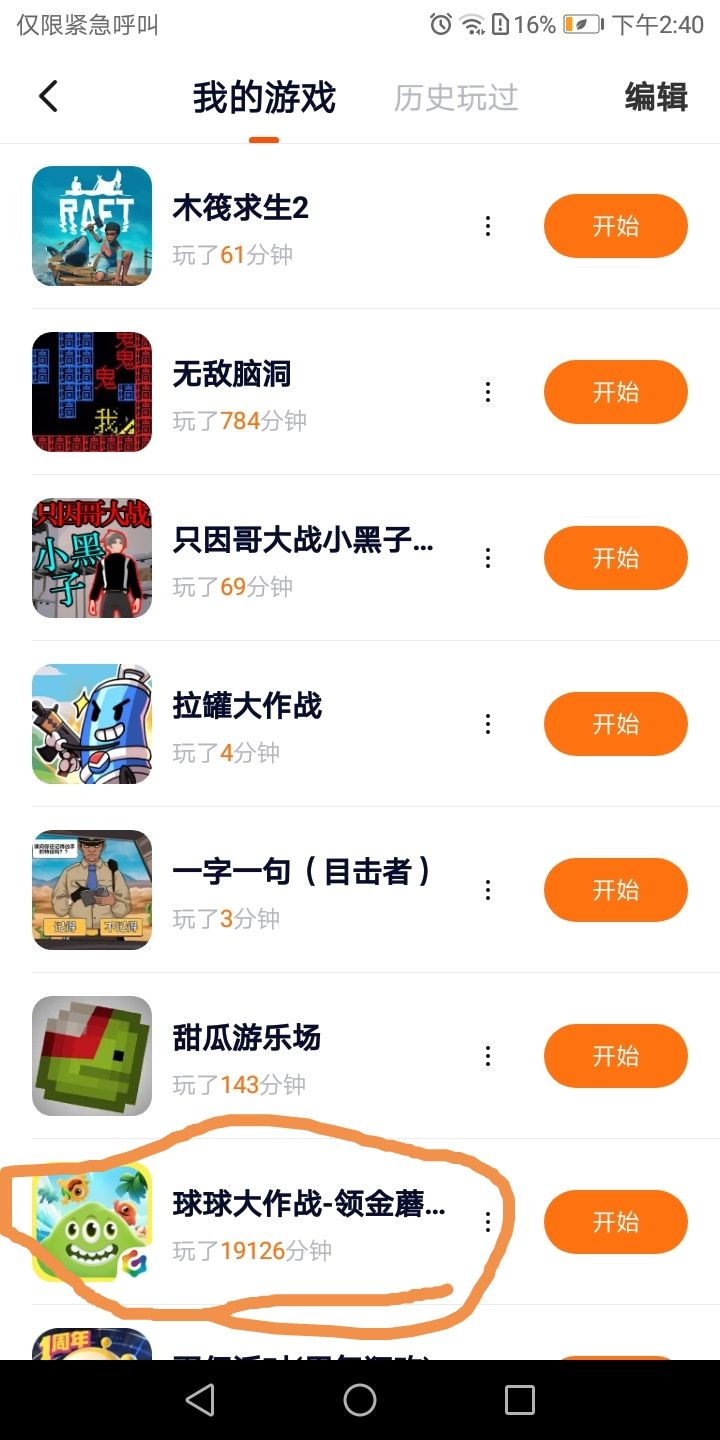Open the 木筏求生2 game entry
Screen dimensions: 720x1440
pos(240,210)
